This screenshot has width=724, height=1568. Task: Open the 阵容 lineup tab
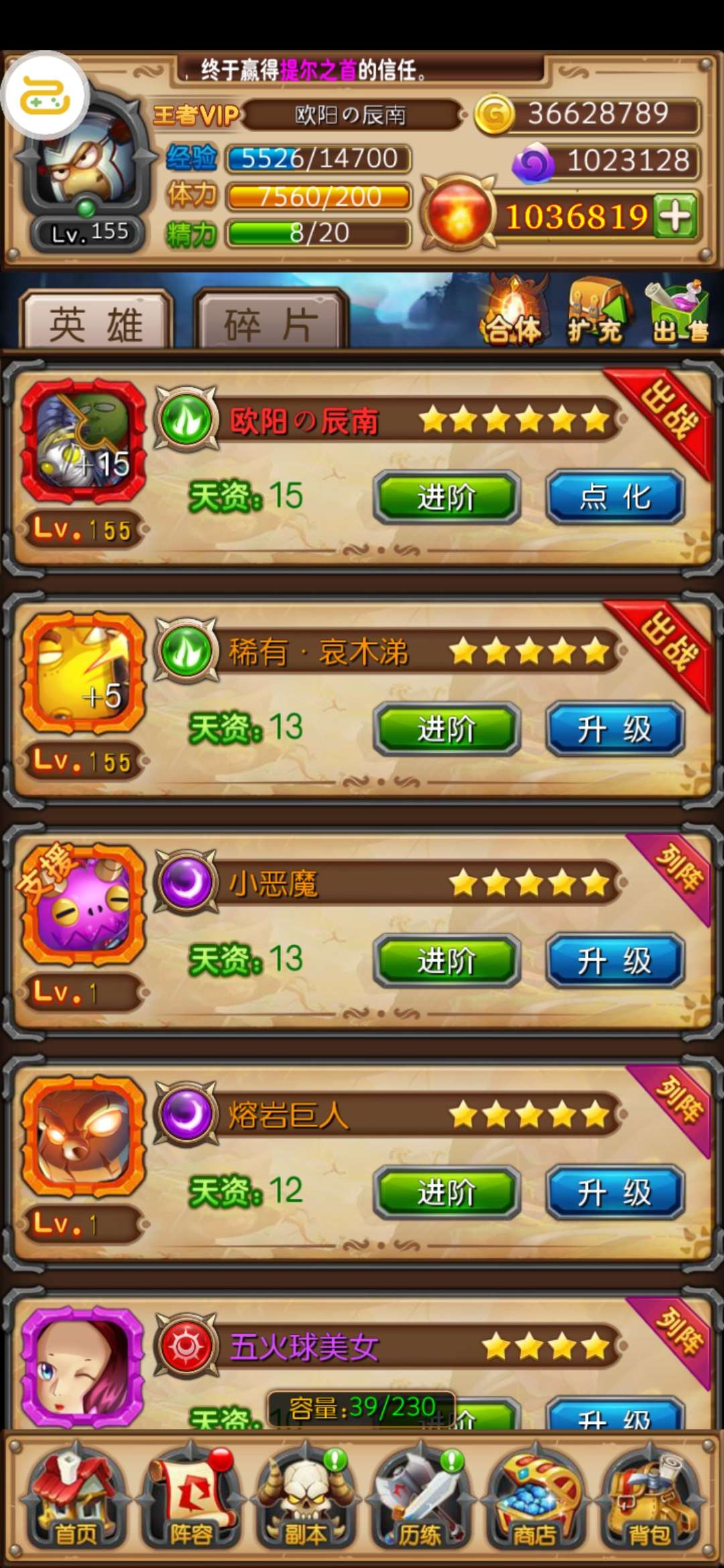click(190, 1498)
